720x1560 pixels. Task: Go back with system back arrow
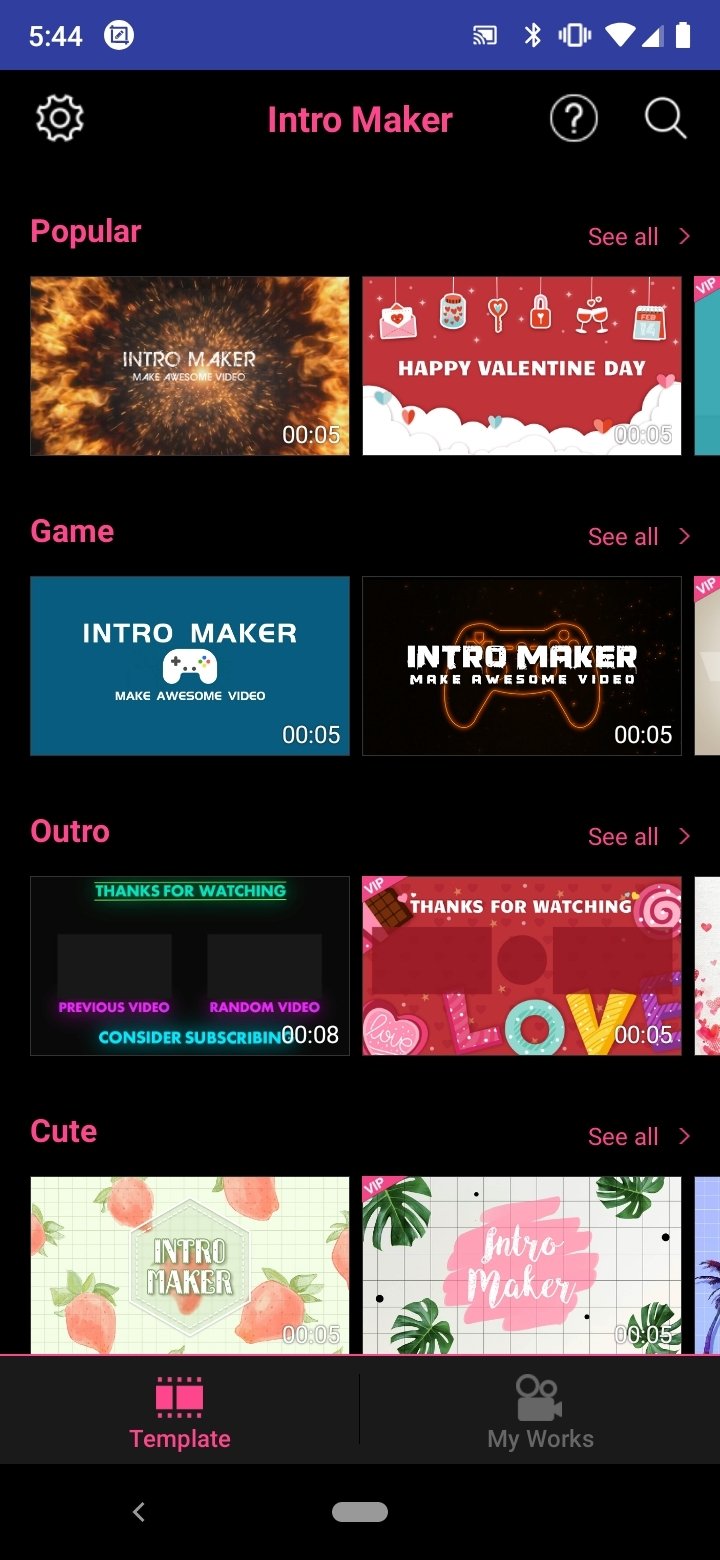tap(139, 1512)
